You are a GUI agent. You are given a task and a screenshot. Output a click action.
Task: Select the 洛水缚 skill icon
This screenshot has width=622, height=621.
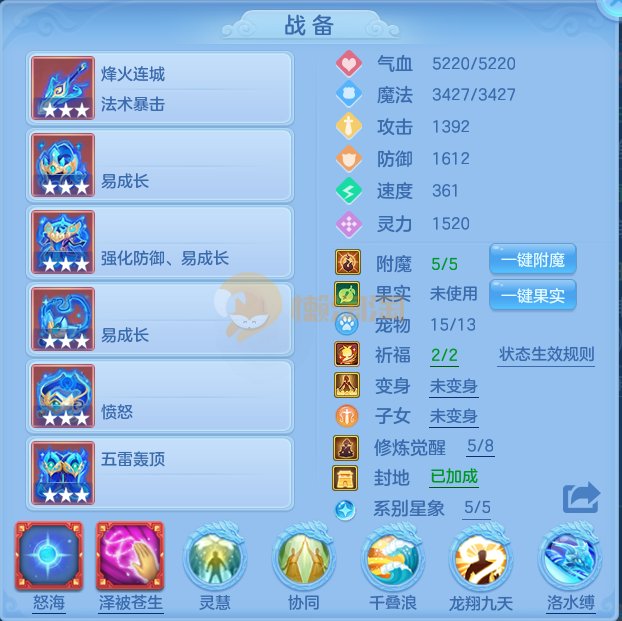click(x=570, y=556)
